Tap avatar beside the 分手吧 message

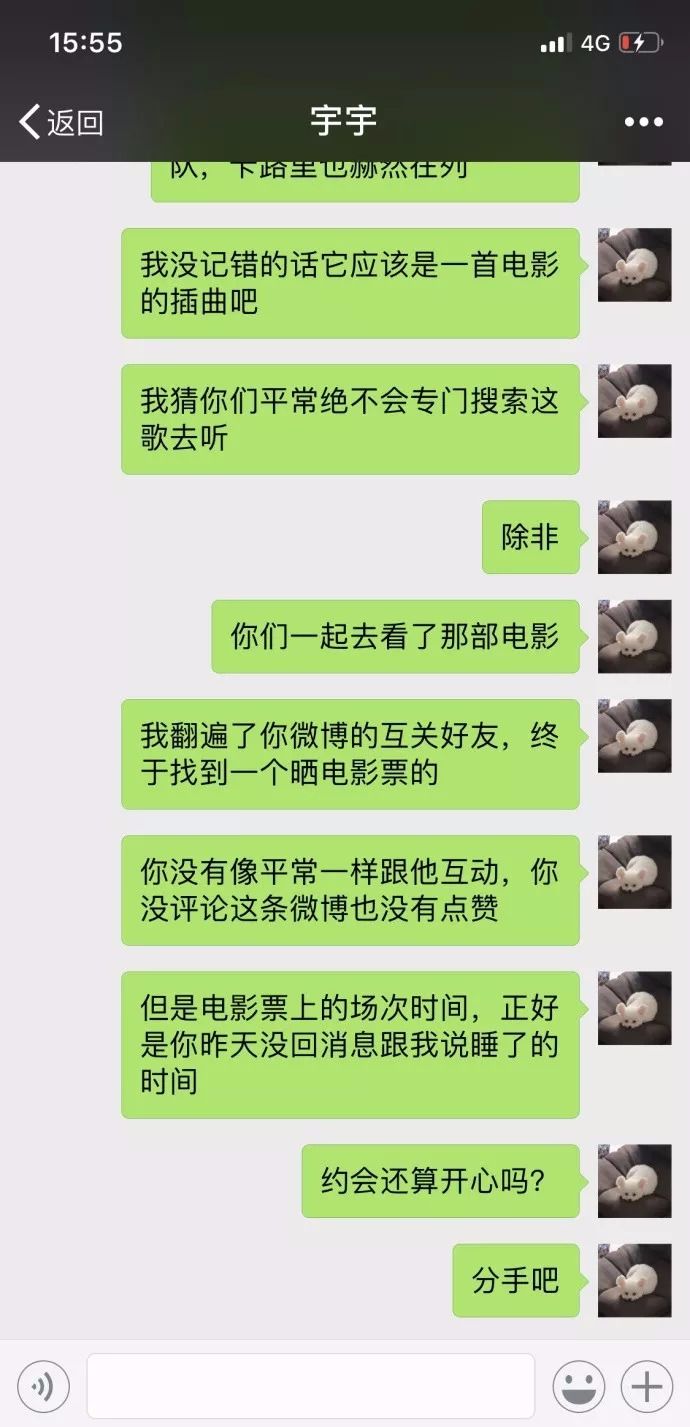pyautogui.click(x=634, y=1280)
